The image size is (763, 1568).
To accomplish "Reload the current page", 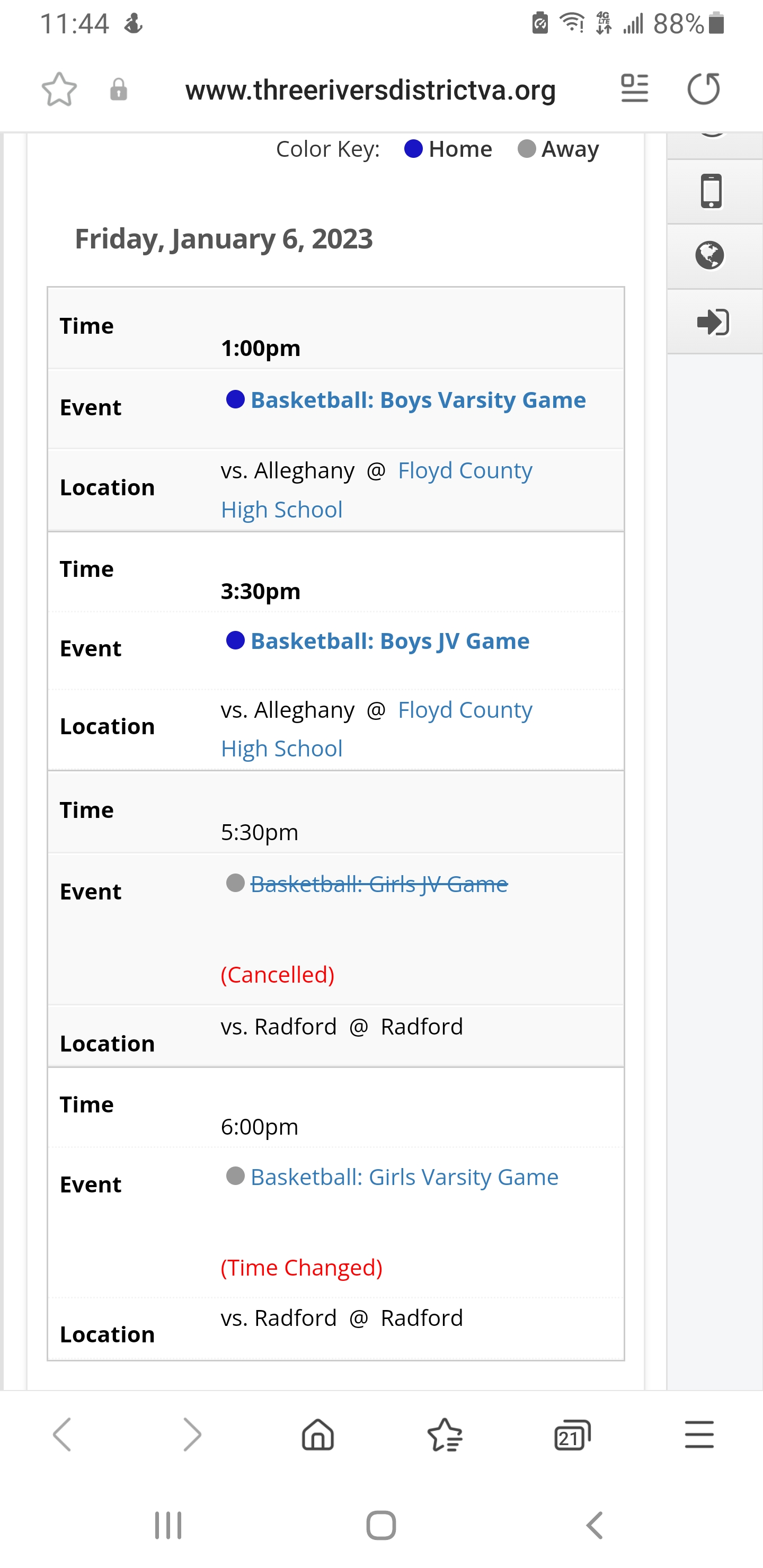I will click(703, 89).
